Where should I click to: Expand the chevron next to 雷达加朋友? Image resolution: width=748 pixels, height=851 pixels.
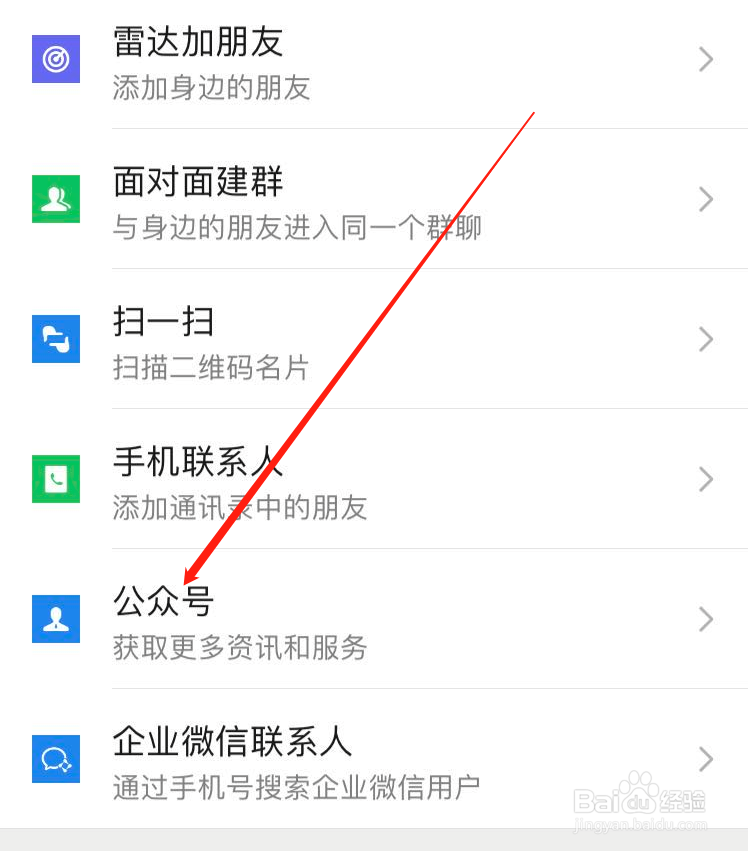705,59
